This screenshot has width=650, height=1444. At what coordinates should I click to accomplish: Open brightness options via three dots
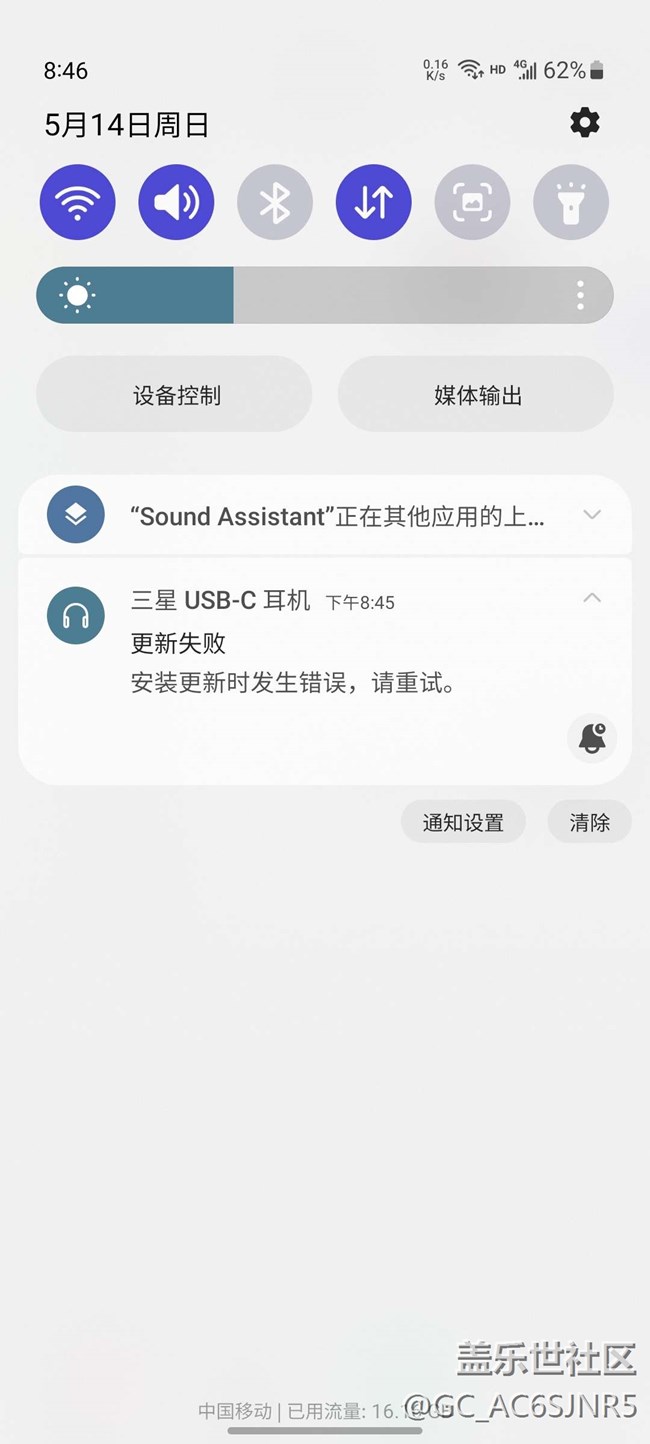click(x=580, y=295)
